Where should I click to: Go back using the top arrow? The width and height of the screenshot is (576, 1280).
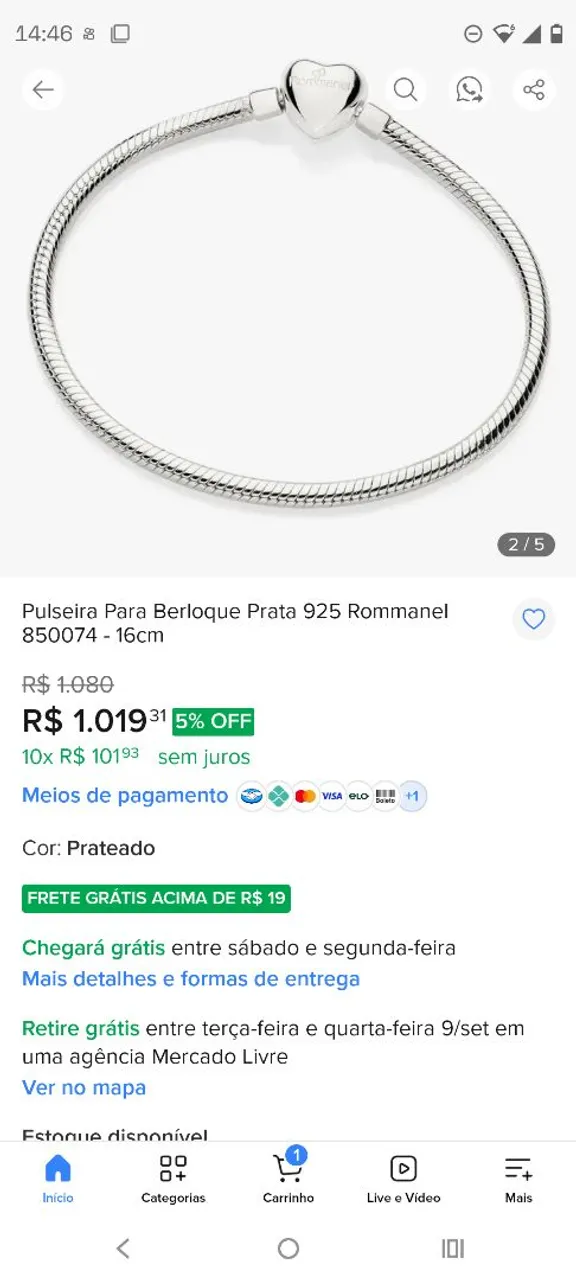(x=43, y=90)
